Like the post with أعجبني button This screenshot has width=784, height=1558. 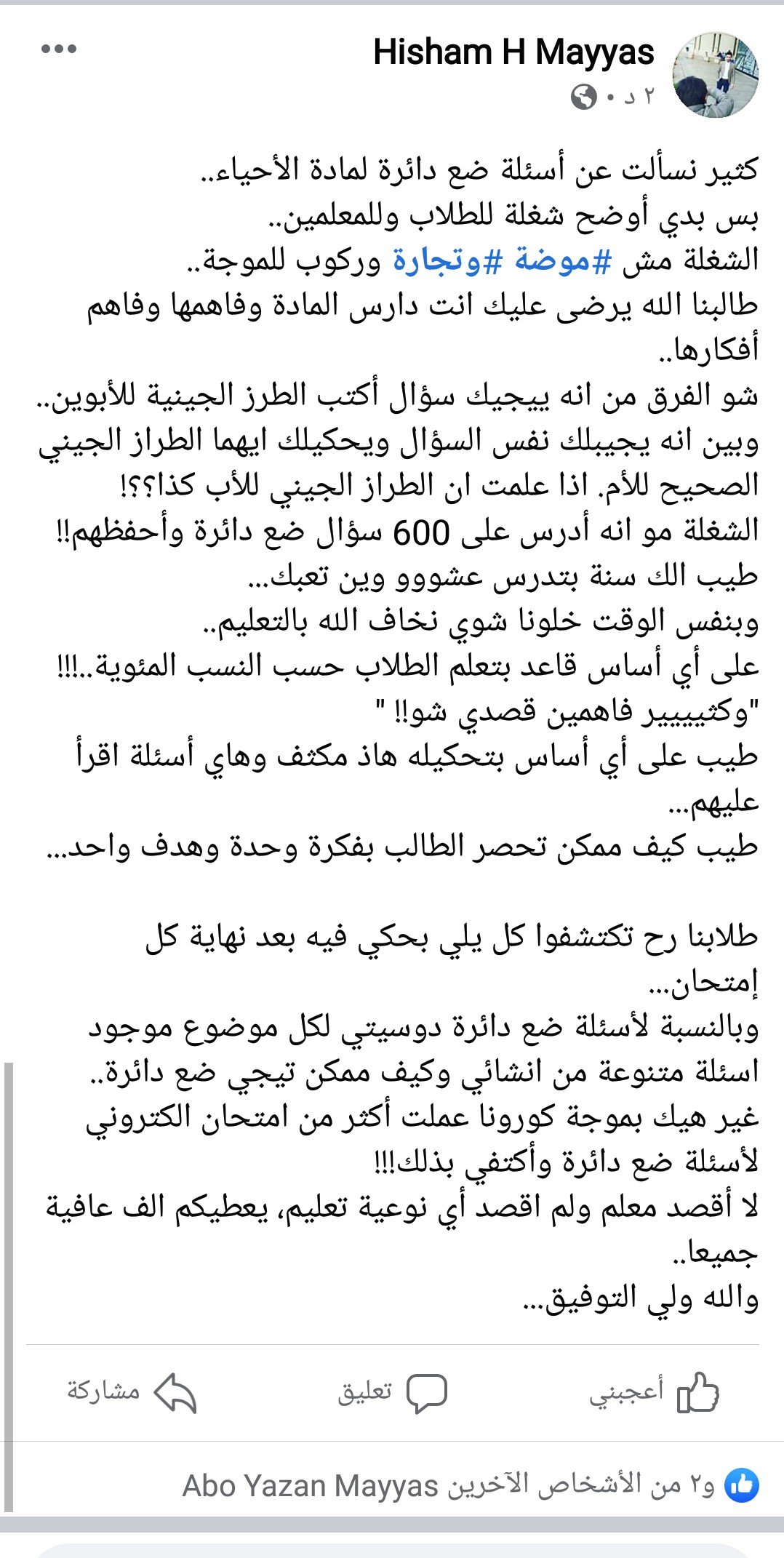pos(653,1392)
